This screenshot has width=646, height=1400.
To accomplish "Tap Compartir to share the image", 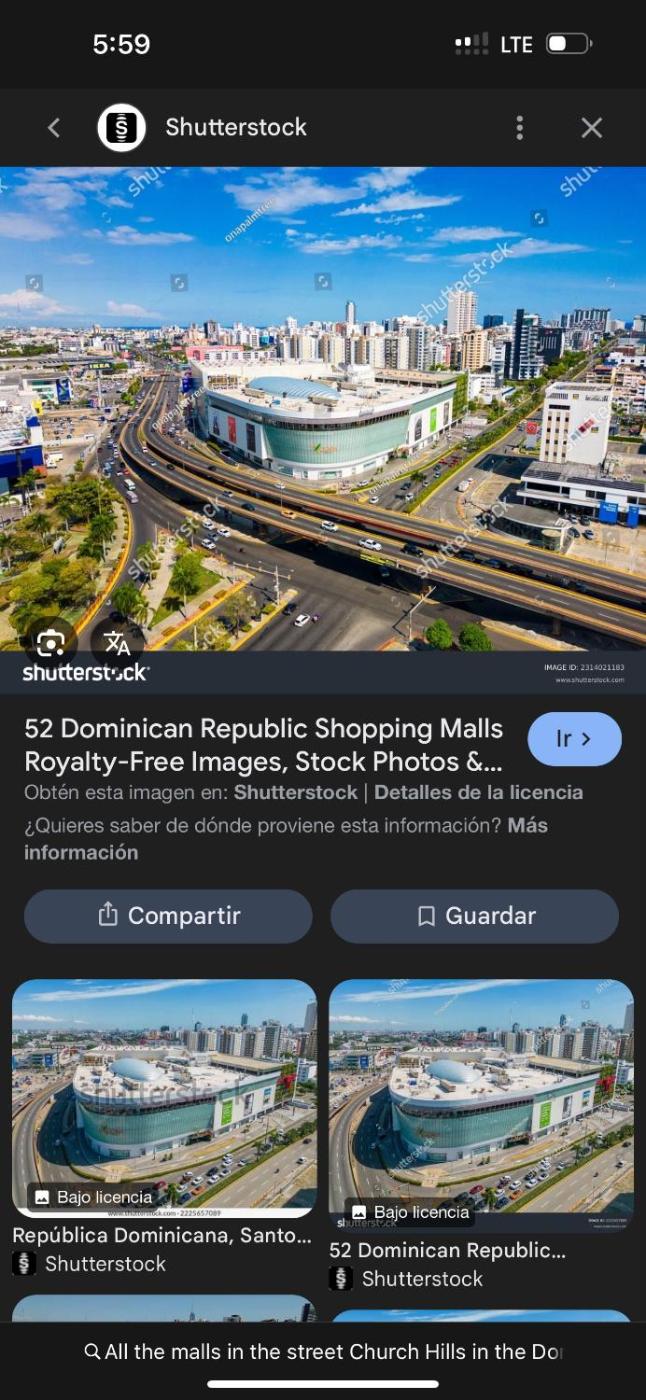I will (168, 916).
